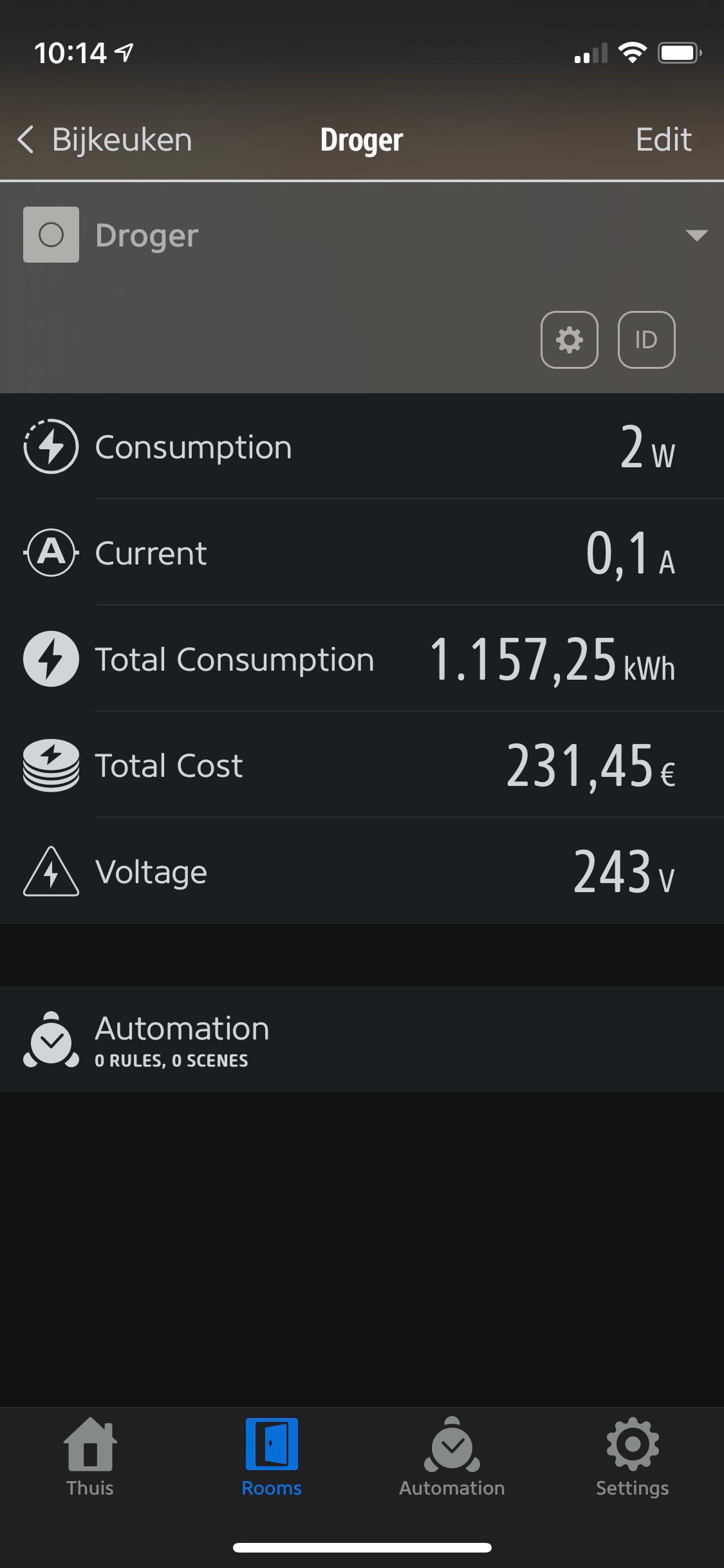Open Total Consumption history
The width and height of the screenshot is (724, 1568).
pyautogui.click(x=362, y=659)
